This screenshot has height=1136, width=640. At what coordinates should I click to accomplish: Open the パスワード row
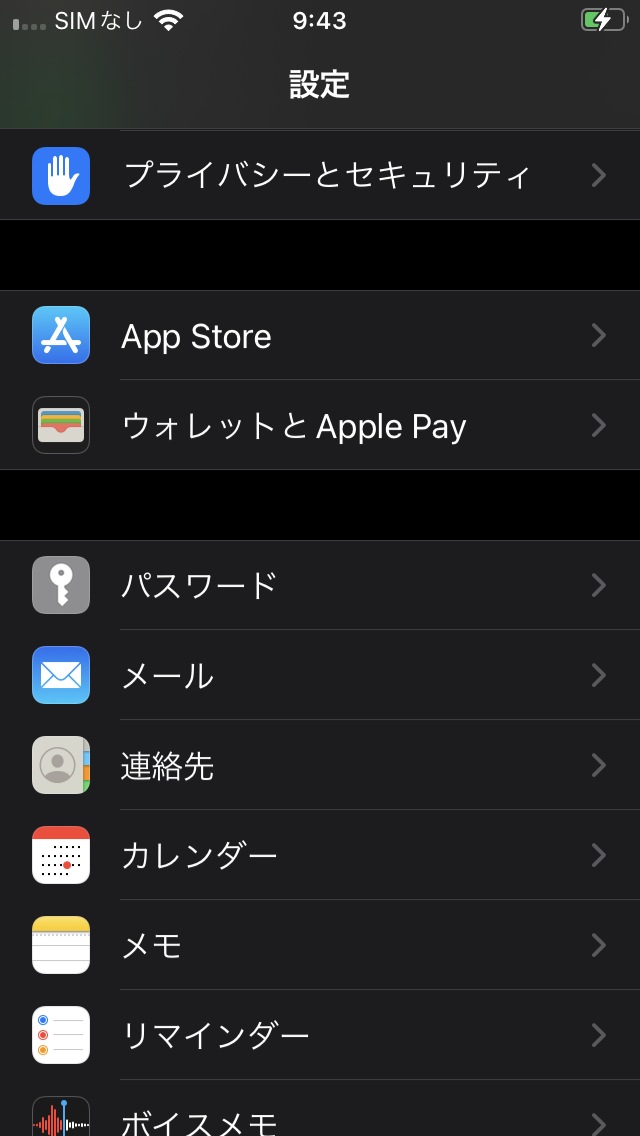(320, 585)
